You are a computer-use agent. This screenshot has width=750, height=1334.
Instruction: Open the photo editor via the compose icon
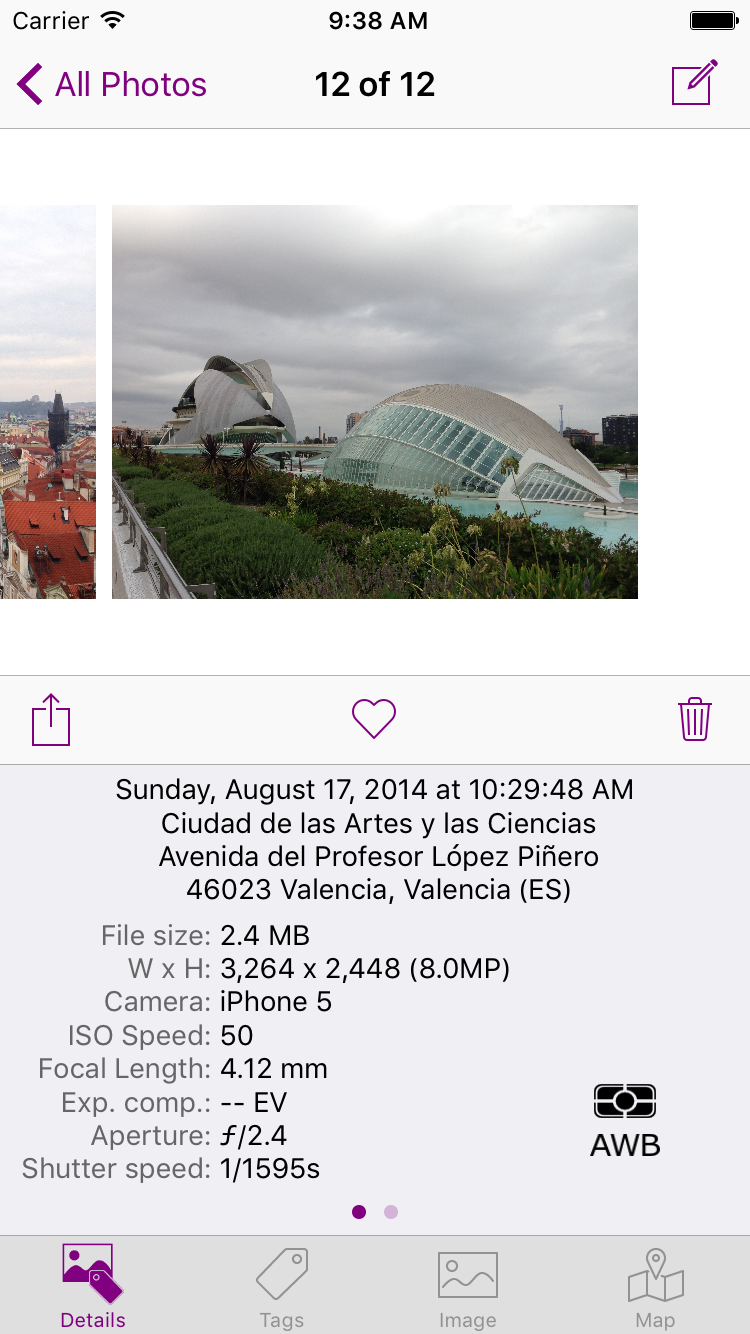pyautogui.click(x=692, y=84)
